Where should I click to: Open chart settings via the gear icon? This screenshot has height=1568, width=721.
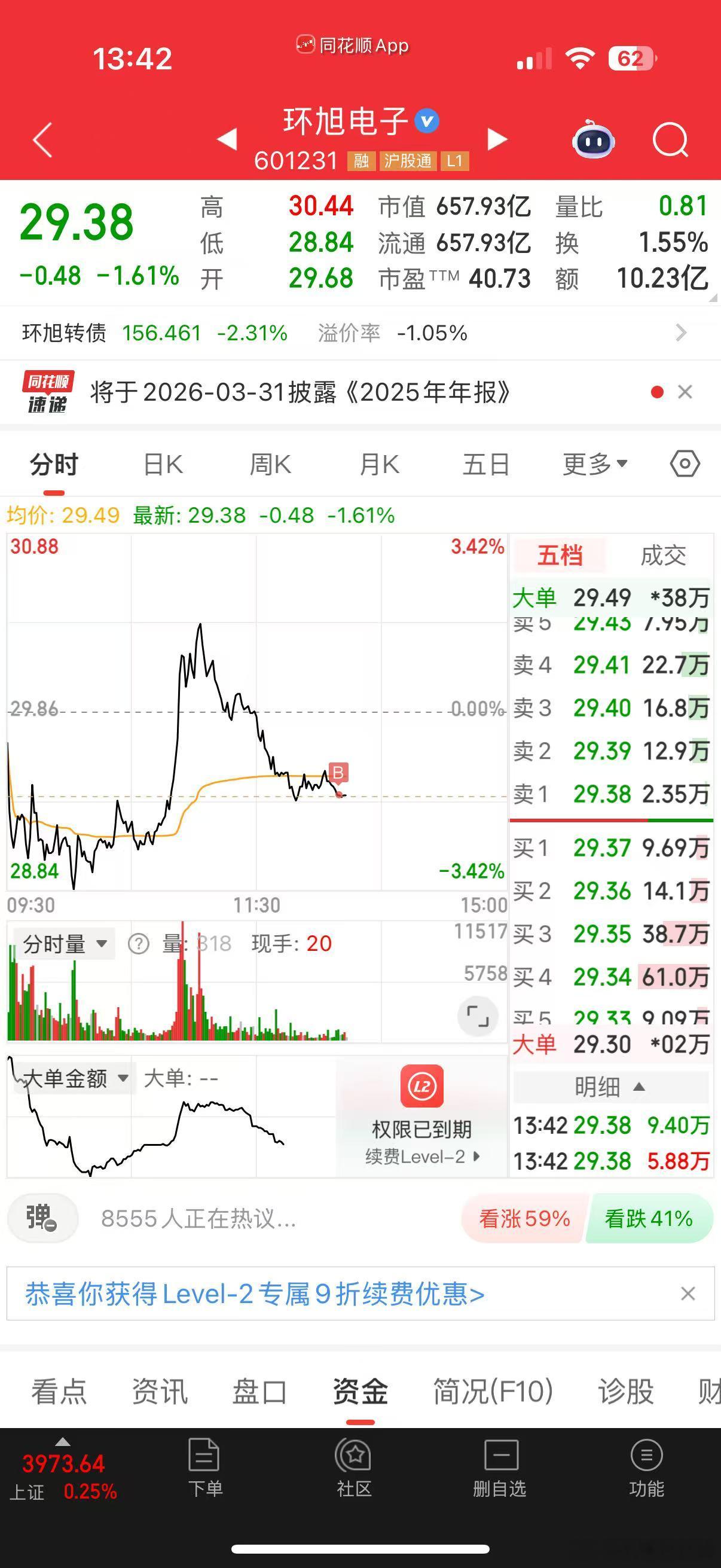point(684,463)
